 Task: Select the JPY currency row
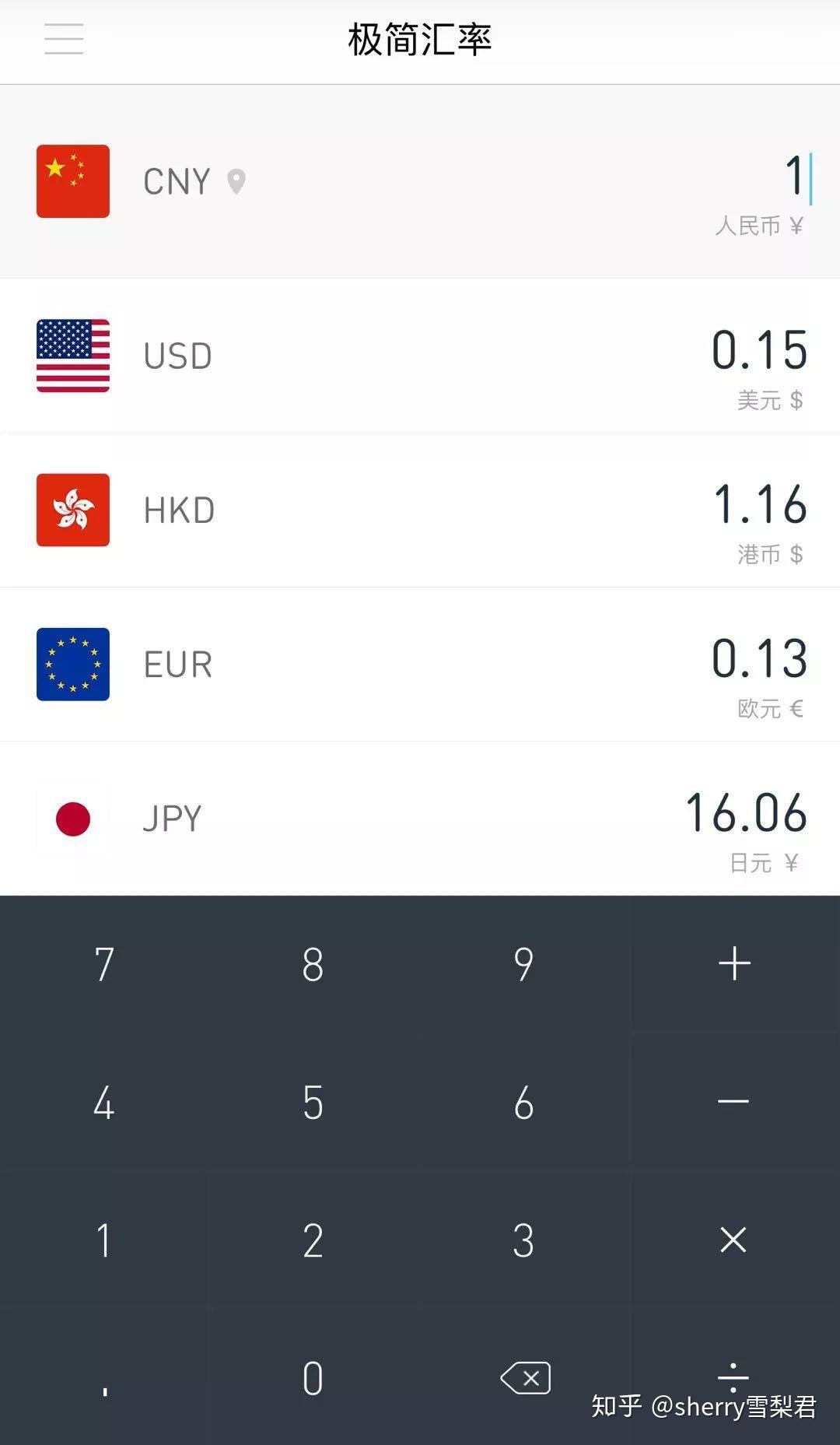click(x=420, y=818)
